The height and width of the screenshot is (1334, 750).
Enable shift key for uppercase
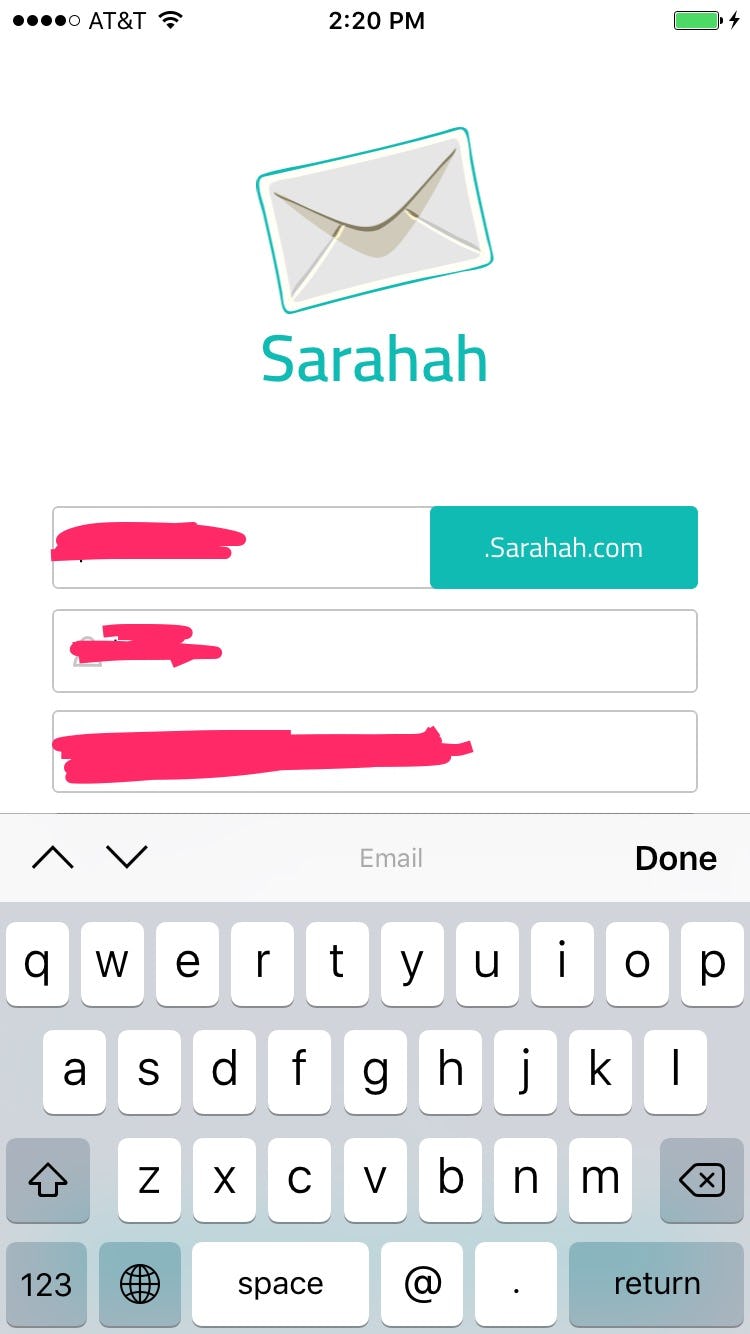coord(47,1181)
